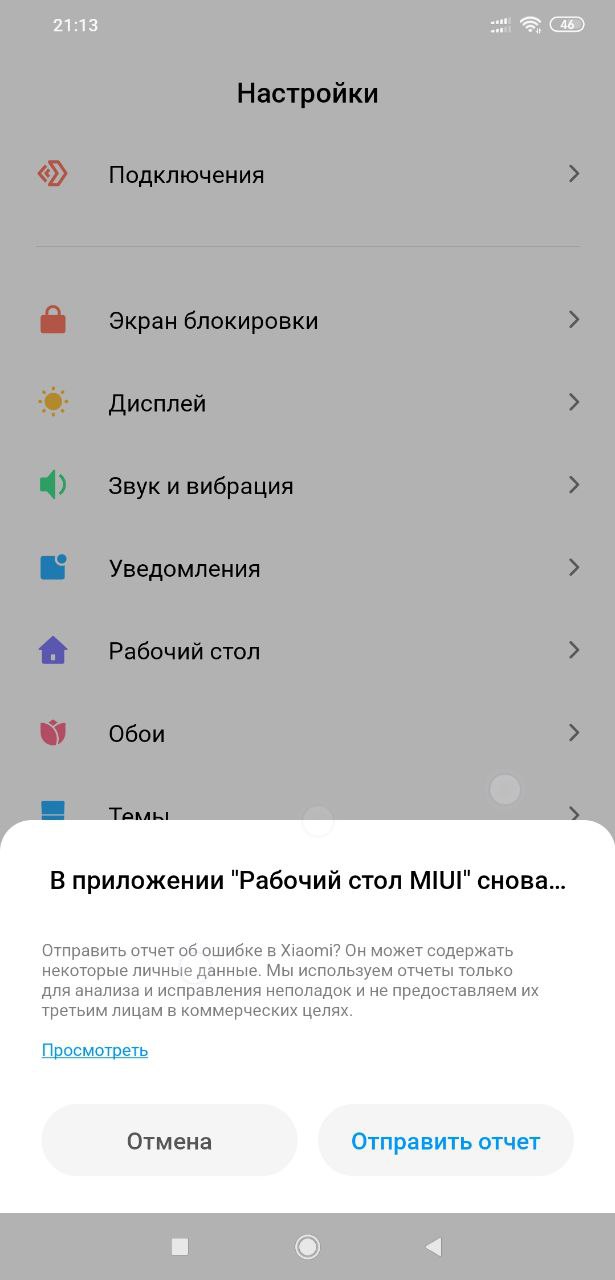Go back with the navigation bar arrow
This screenshot has width=615, height=1280.
(433, 1246)
